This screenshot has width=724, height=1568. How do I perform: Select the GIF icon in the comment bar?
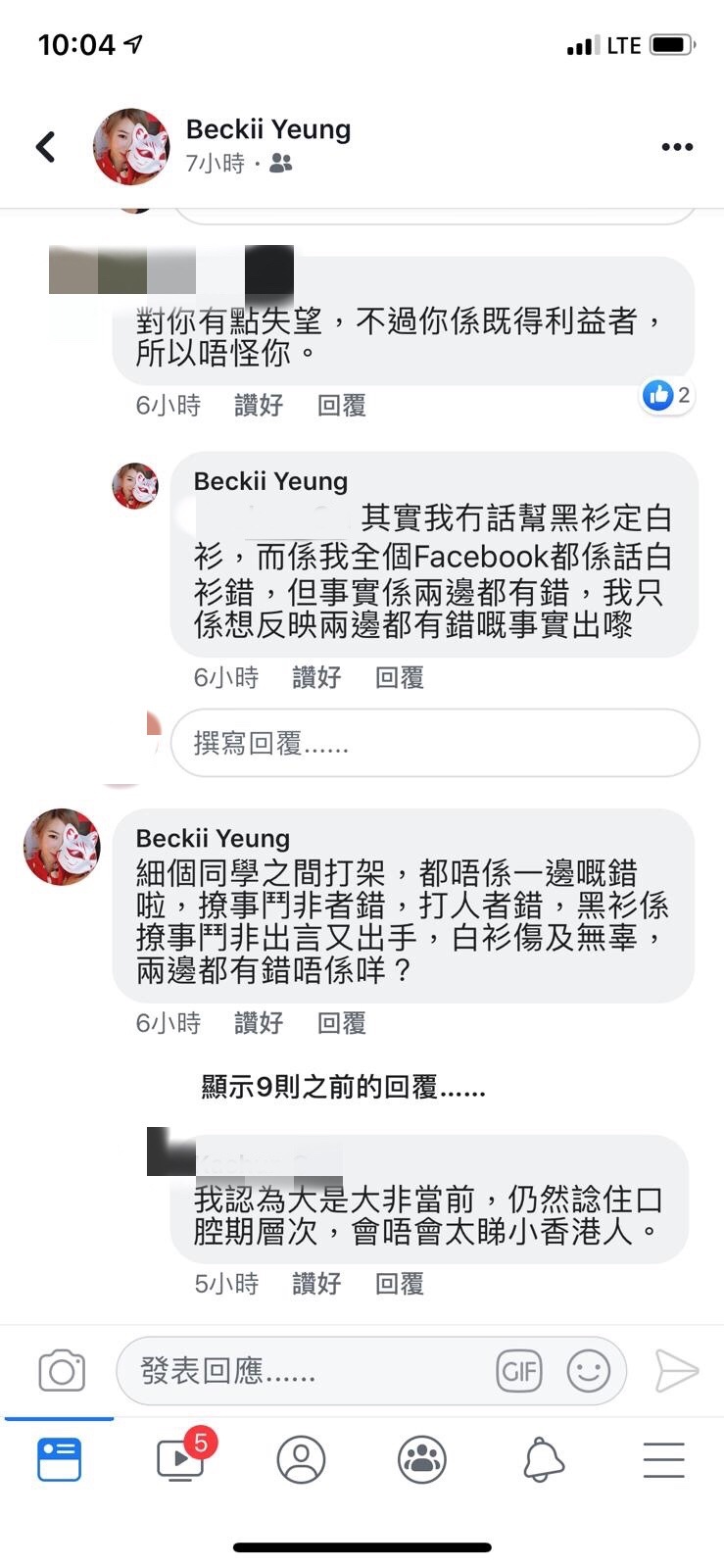tap(520, 1371)
